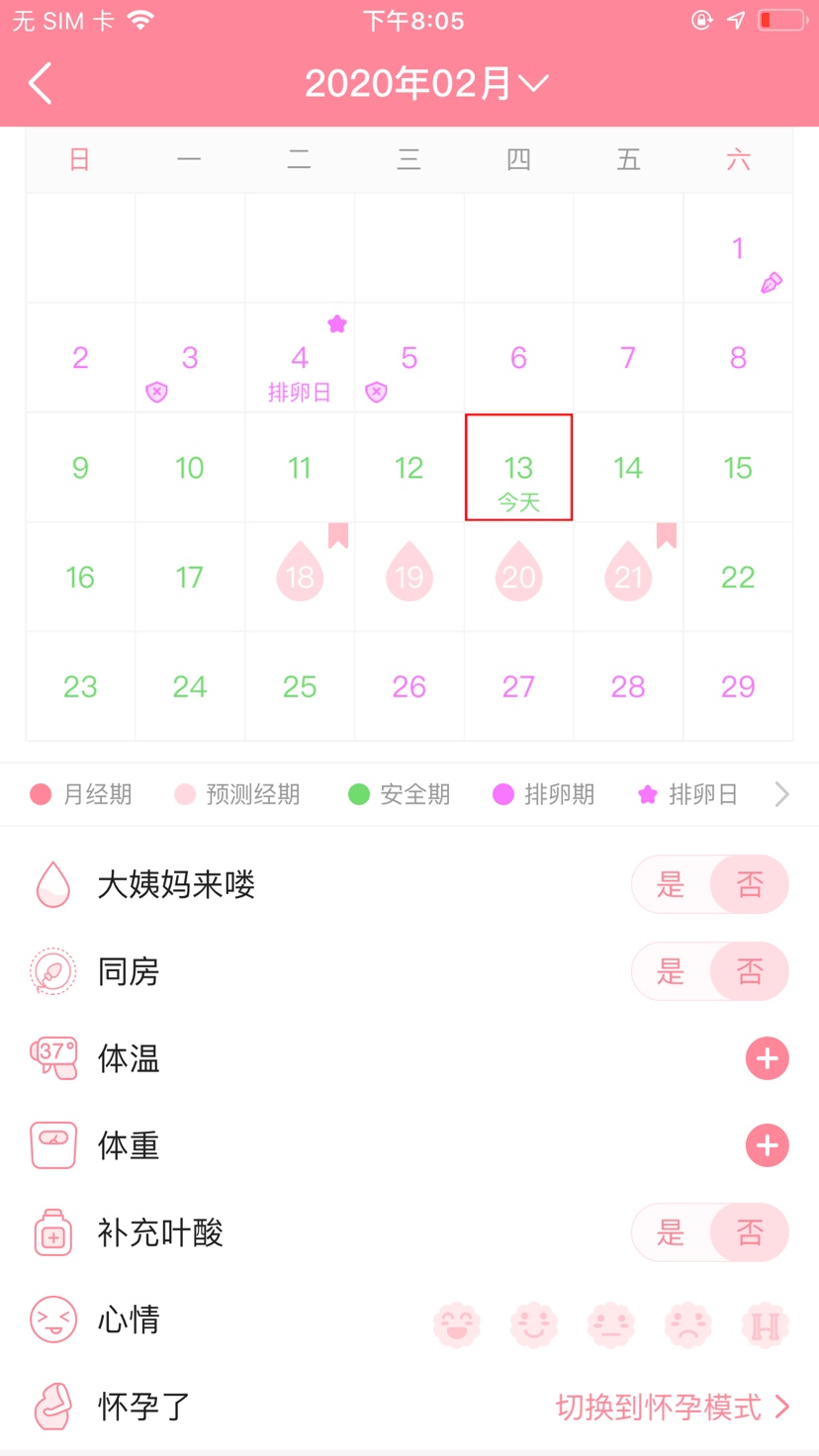Select predicted period day 18
The width and height of the screenshot is (819, 1456).
click(x=300, y=576)
